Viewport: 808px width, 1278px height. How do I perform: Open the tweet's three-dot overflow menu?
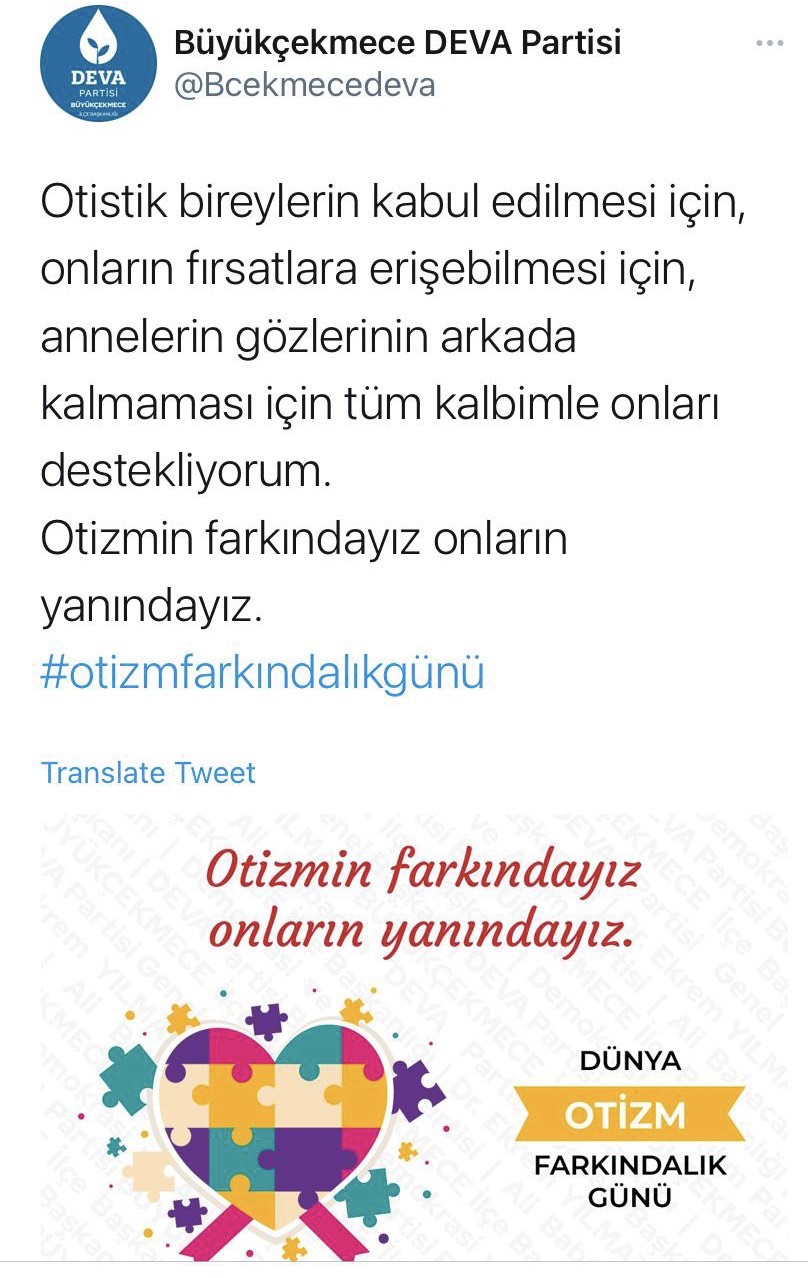pos(770,44)
